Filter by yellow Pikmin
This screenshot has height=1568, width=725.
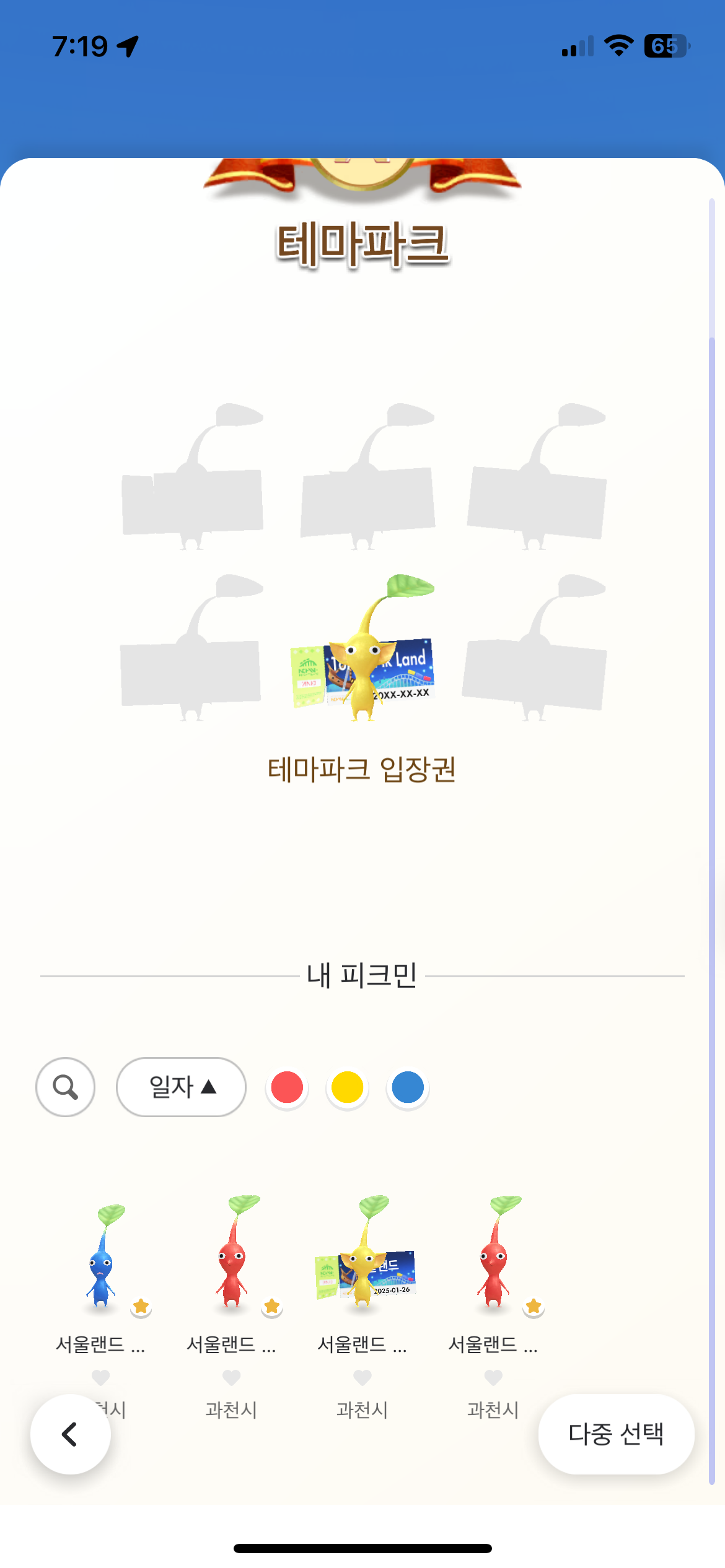[x=347, y=1087]
